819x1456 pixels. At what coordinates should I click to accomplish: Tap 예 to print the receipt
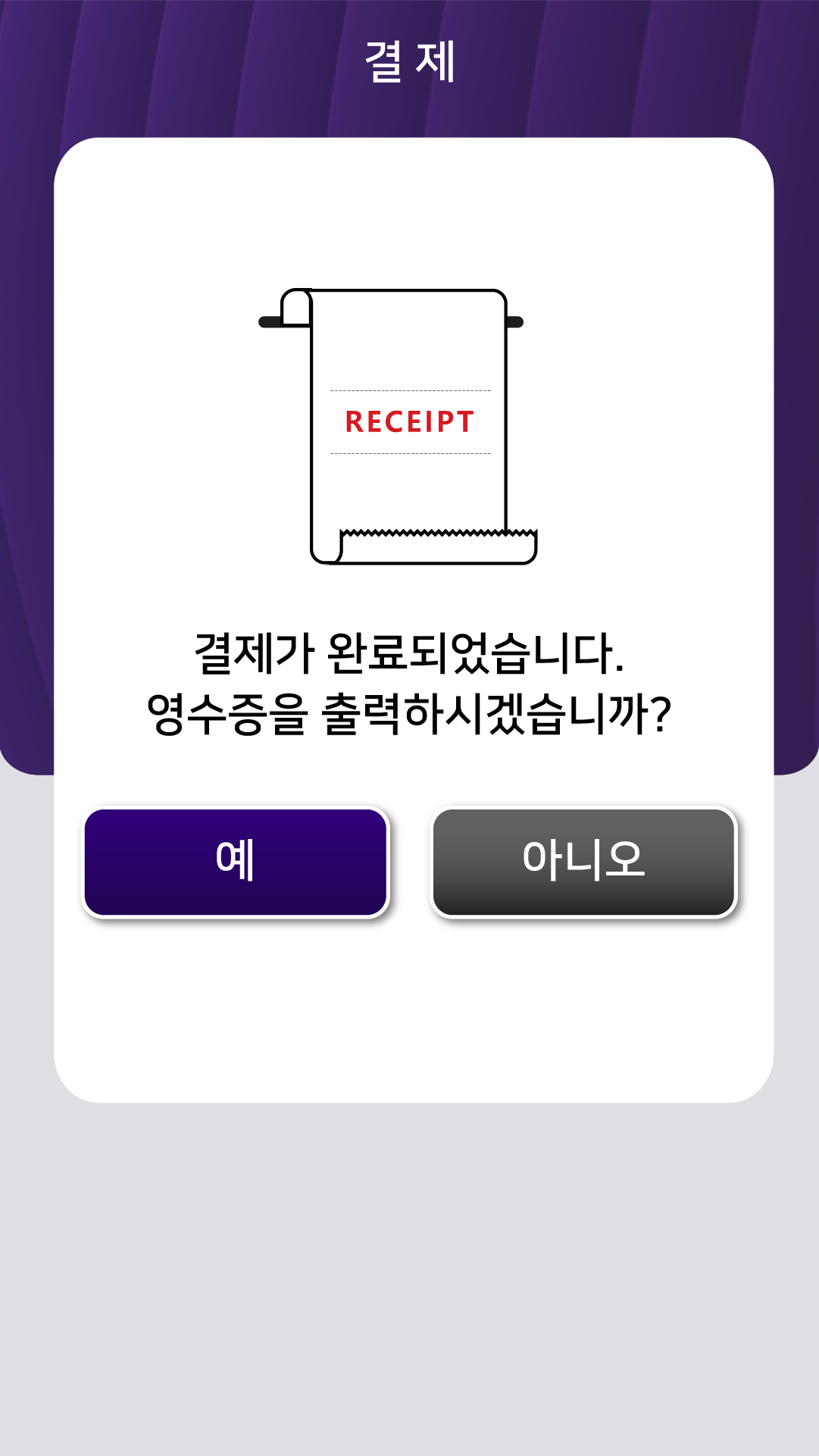point(235,862)
